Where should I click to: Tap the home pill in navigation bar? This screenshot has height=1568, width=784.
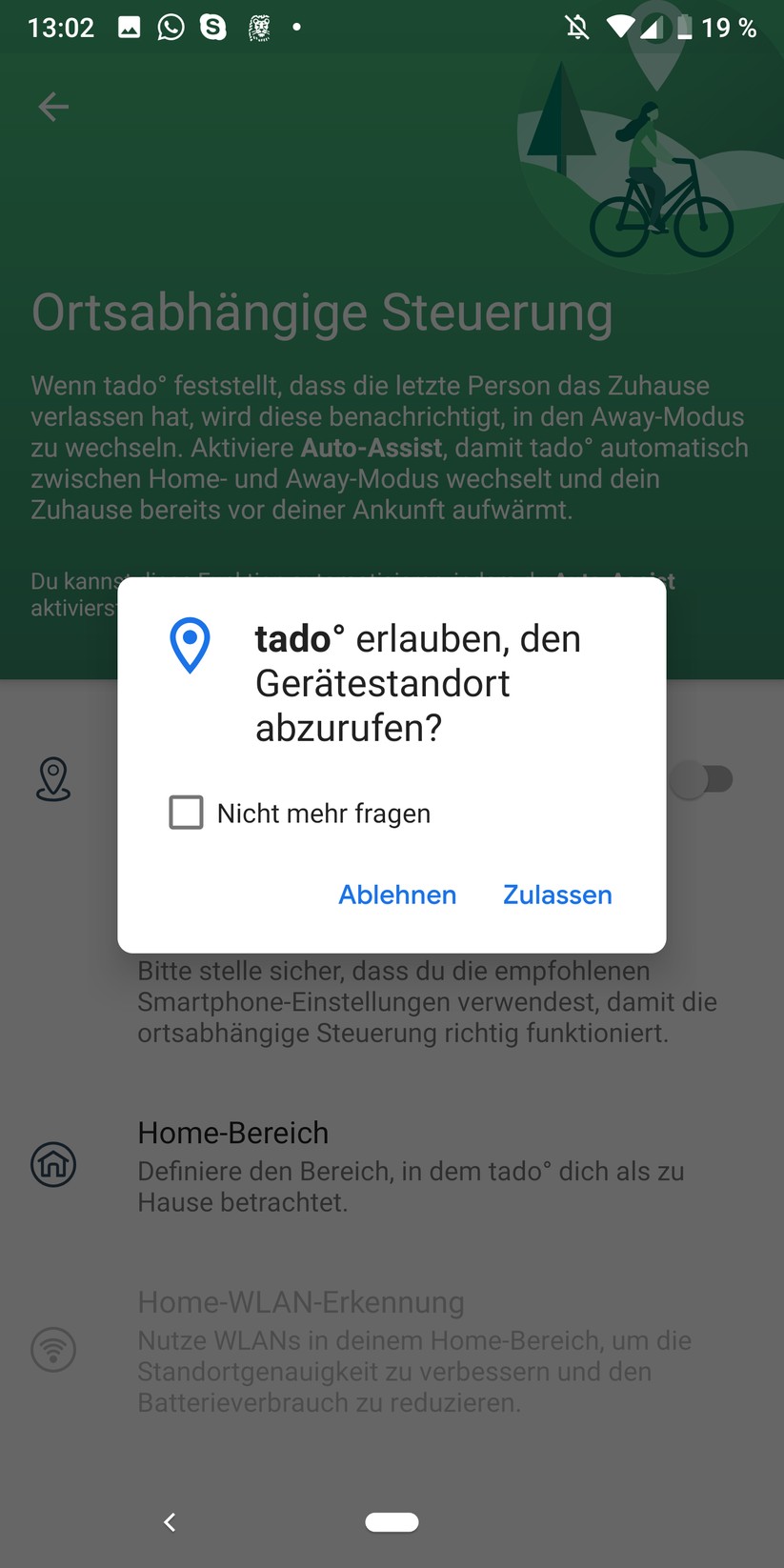pyautogui.click(x=392, y=1522)
